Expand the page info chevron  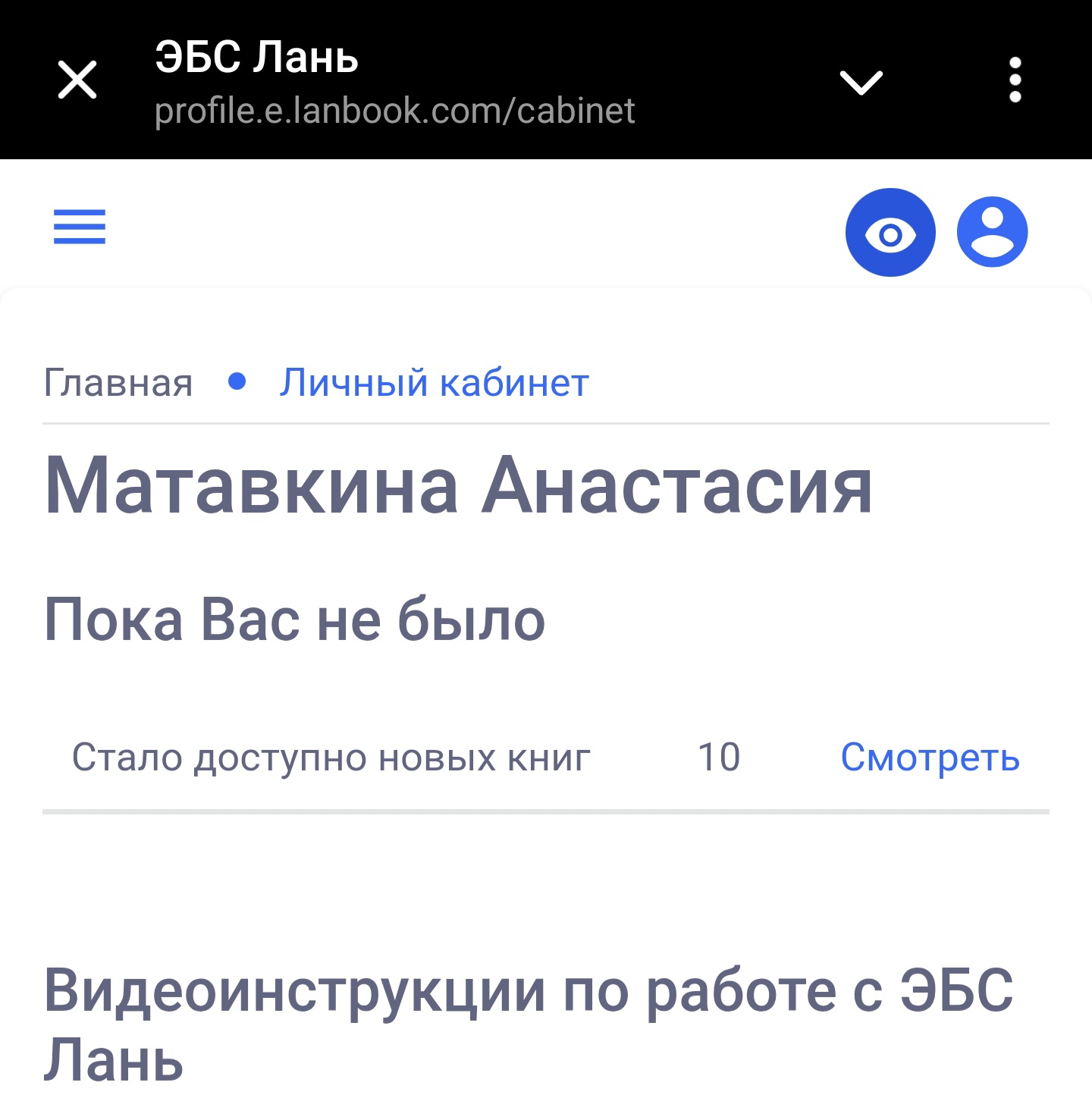[x=861, y=82]
